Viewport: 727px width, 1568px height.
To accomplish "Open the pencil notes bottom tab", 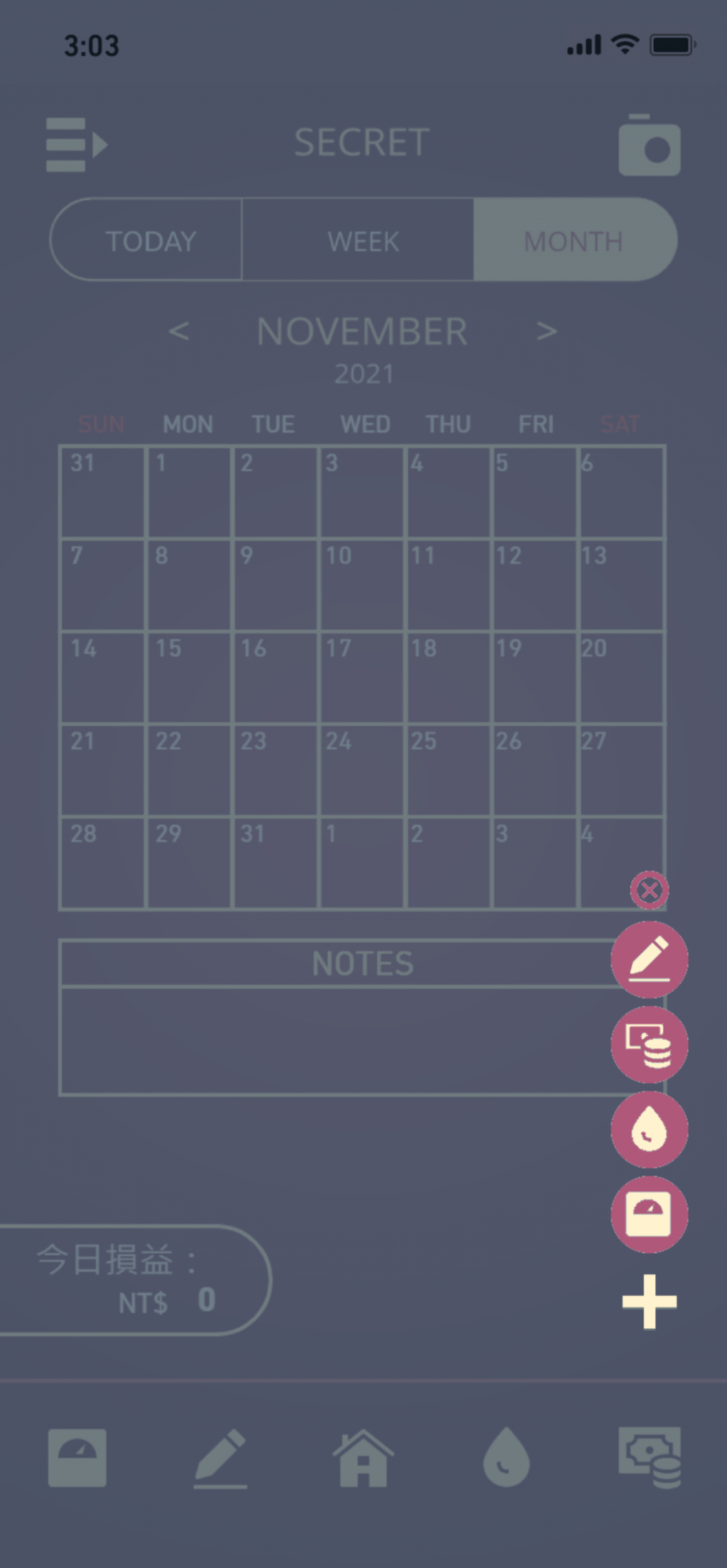I will [220, 1457].
